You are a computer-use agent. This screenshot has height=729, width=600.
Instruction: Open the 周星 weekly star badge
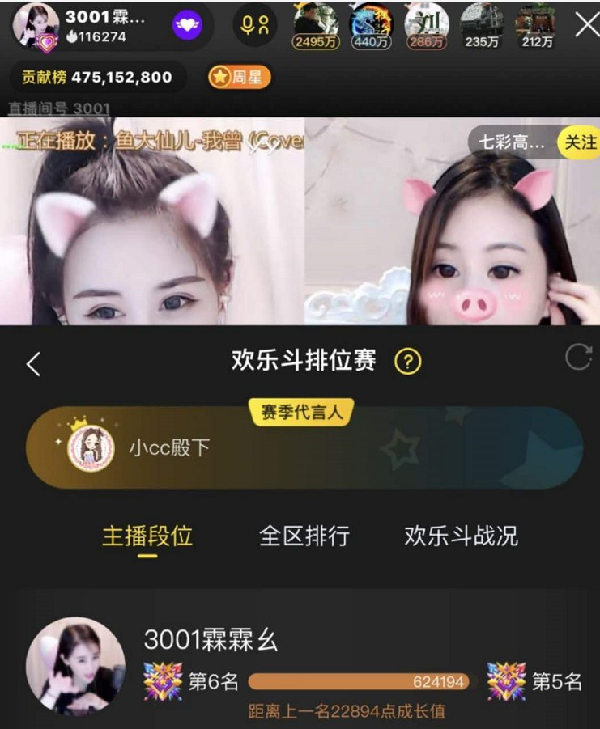[x=238, y=77]
